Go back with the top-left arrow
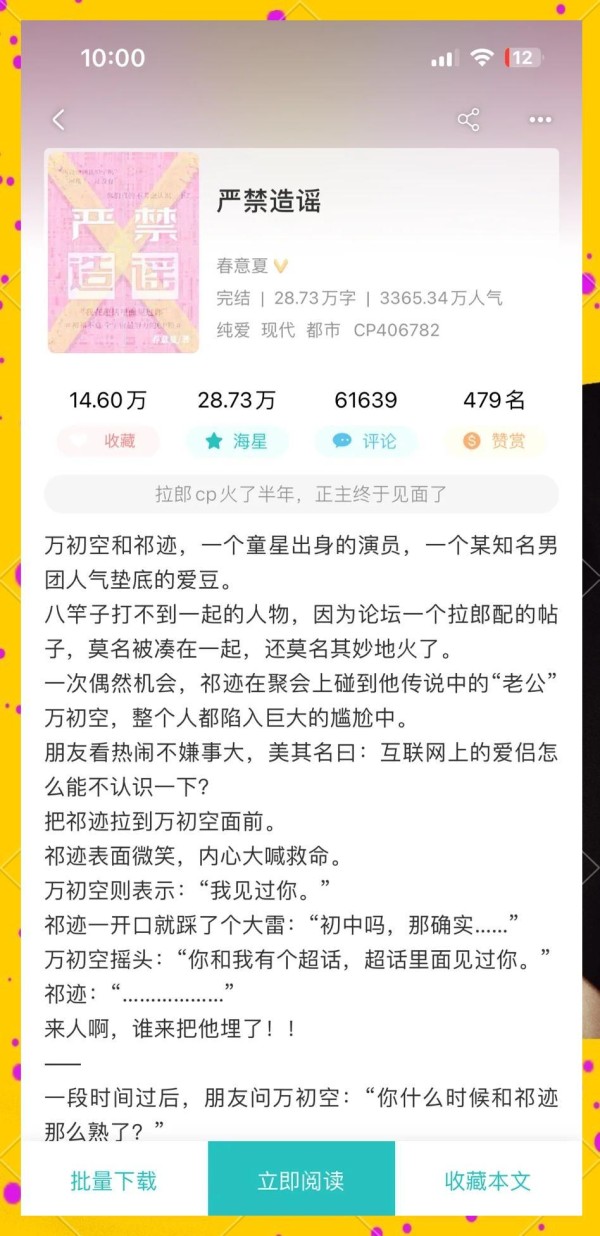 tap(58, 120)
